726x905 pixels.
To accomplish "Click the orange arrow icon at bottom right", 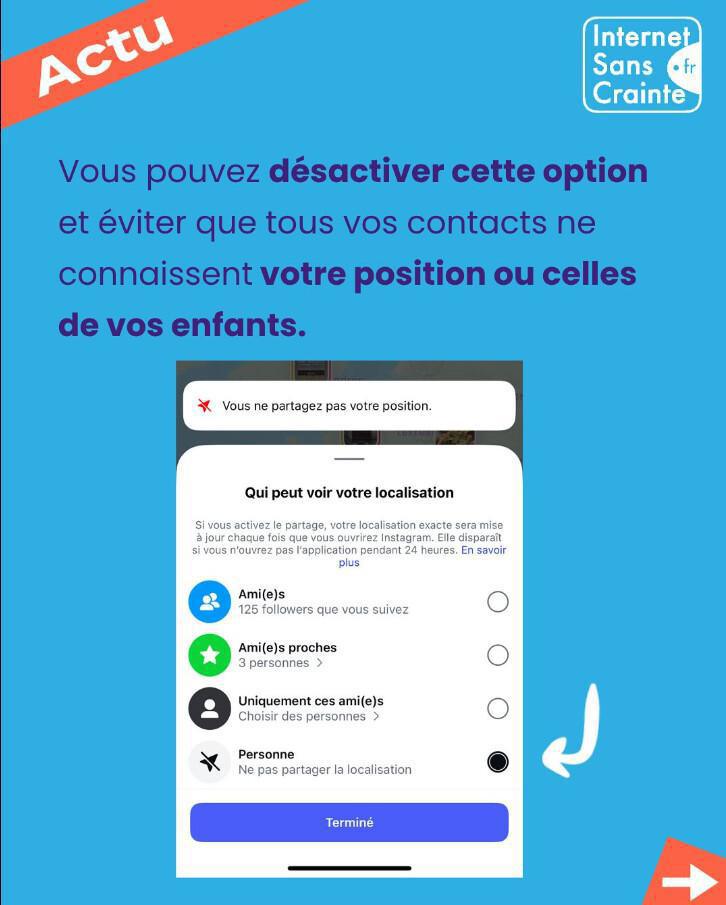I will (690, 880).
